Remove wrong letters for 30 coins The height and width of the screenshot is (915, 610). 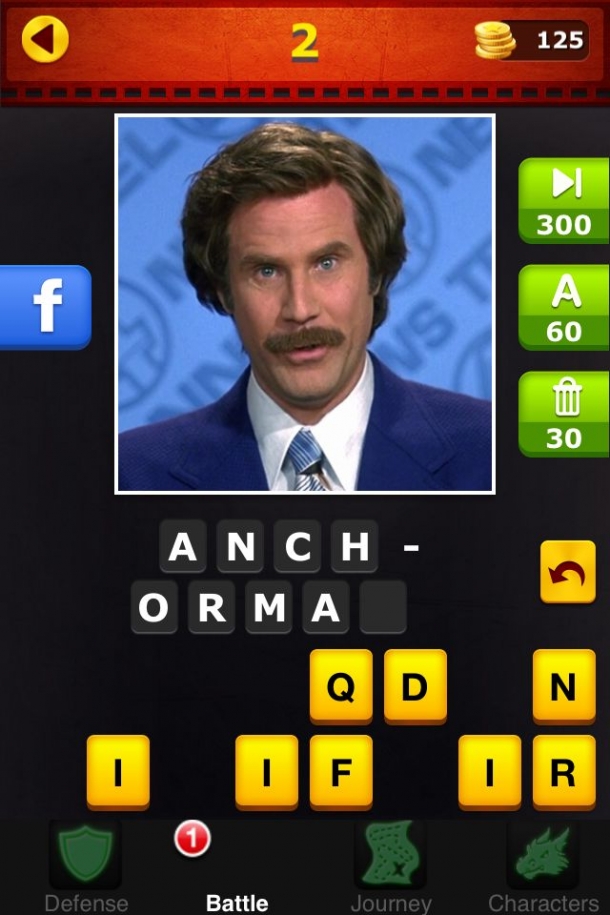tap(564, 414)
